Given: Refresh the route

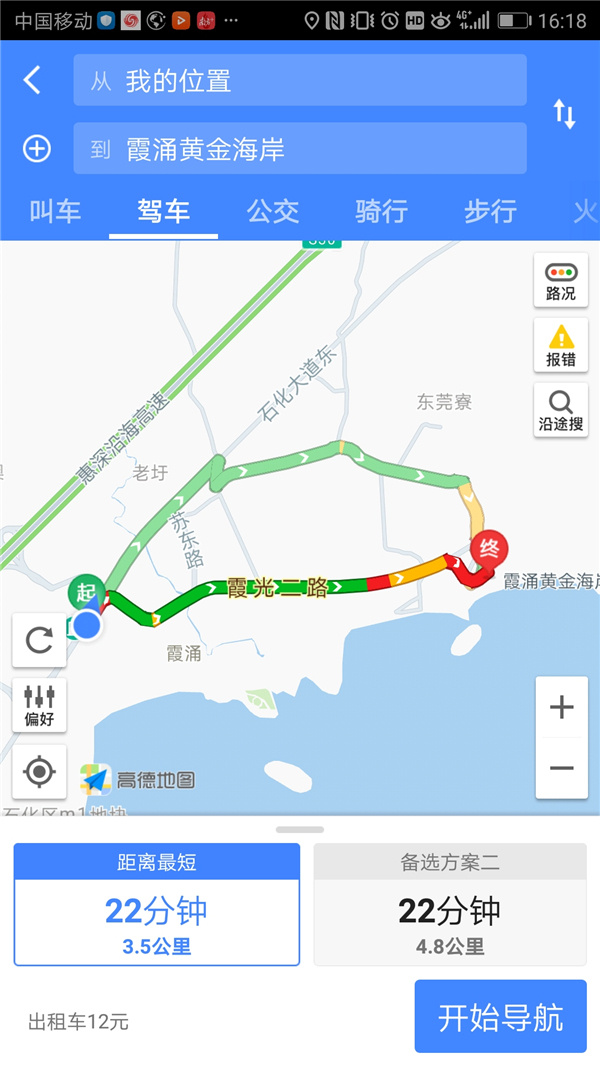Looking at the screenshot, I should [x=39, y=640].
